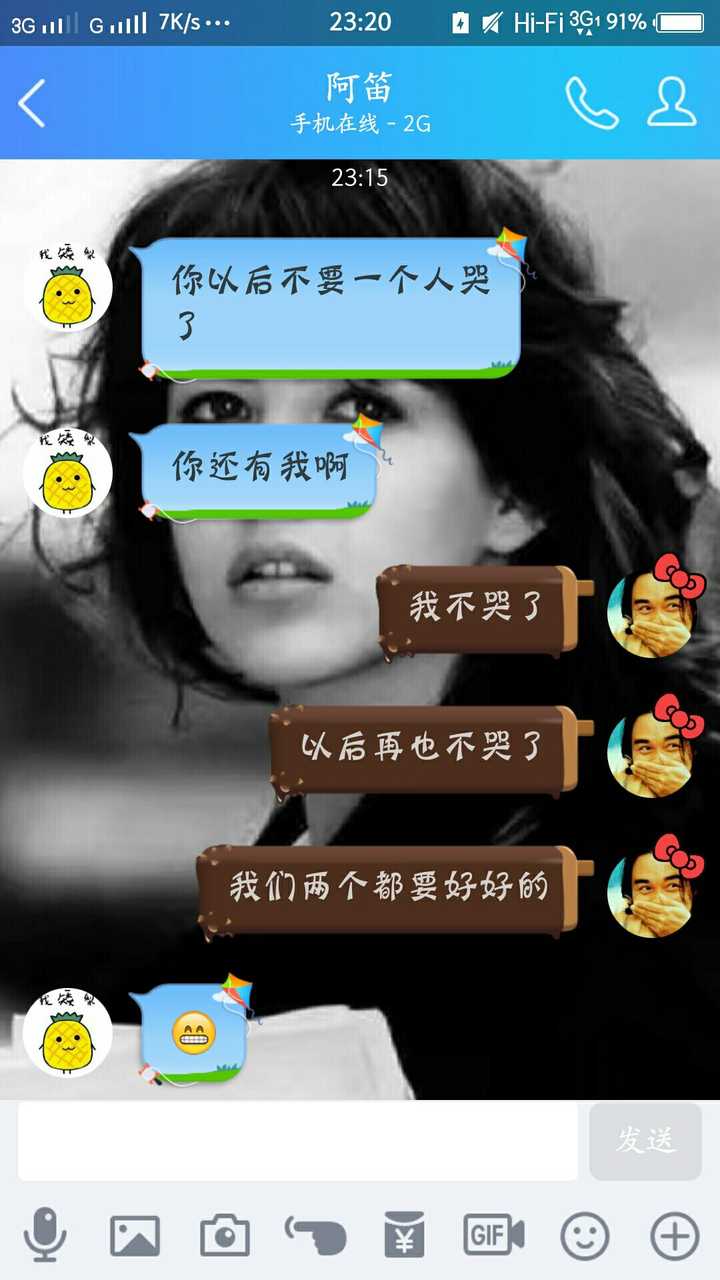Open the emoji smiley panel
The image size is (720, 1280).
[x=585, y=1236]
